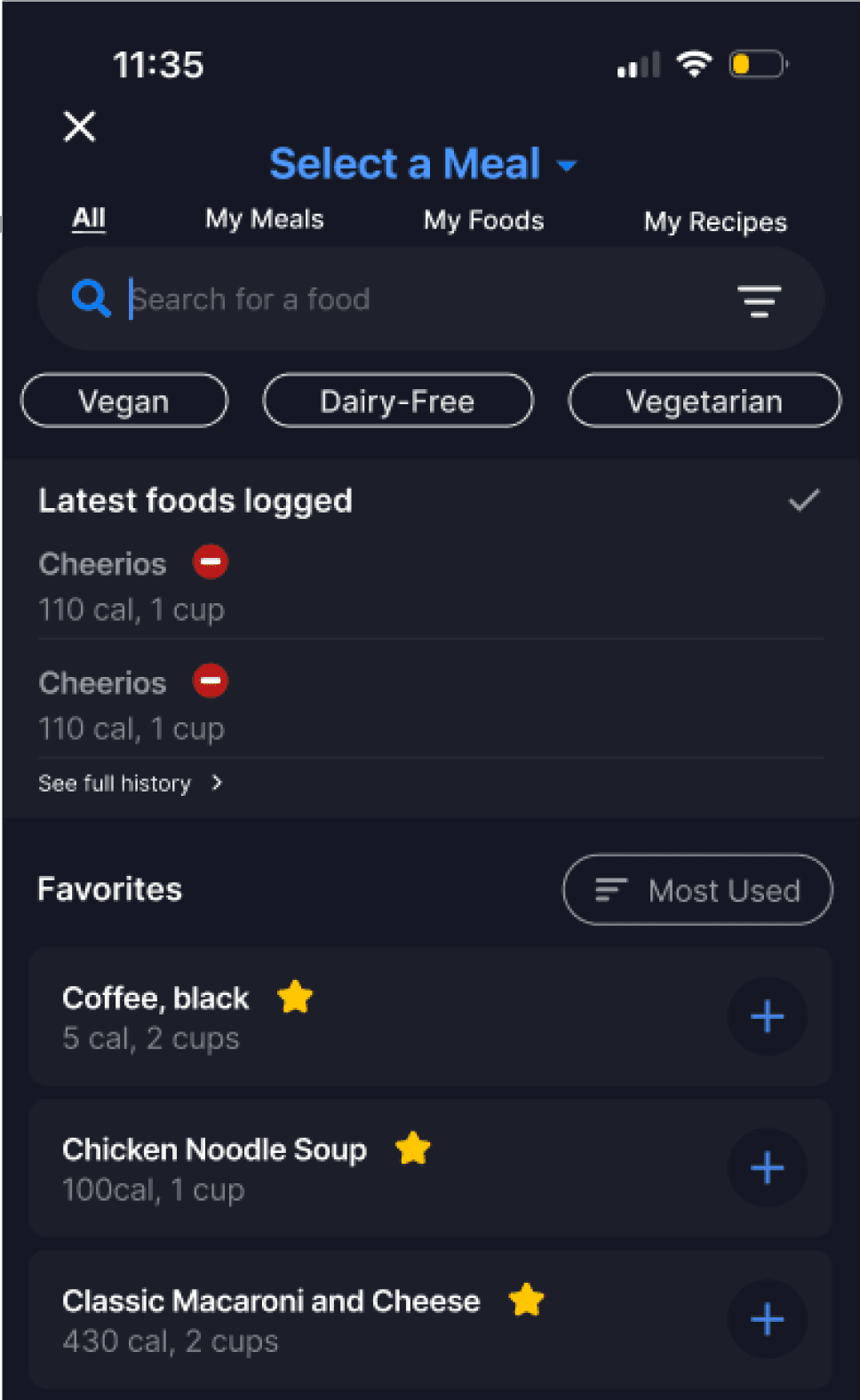
Task: Show the All tab
Action: point(89,219)
